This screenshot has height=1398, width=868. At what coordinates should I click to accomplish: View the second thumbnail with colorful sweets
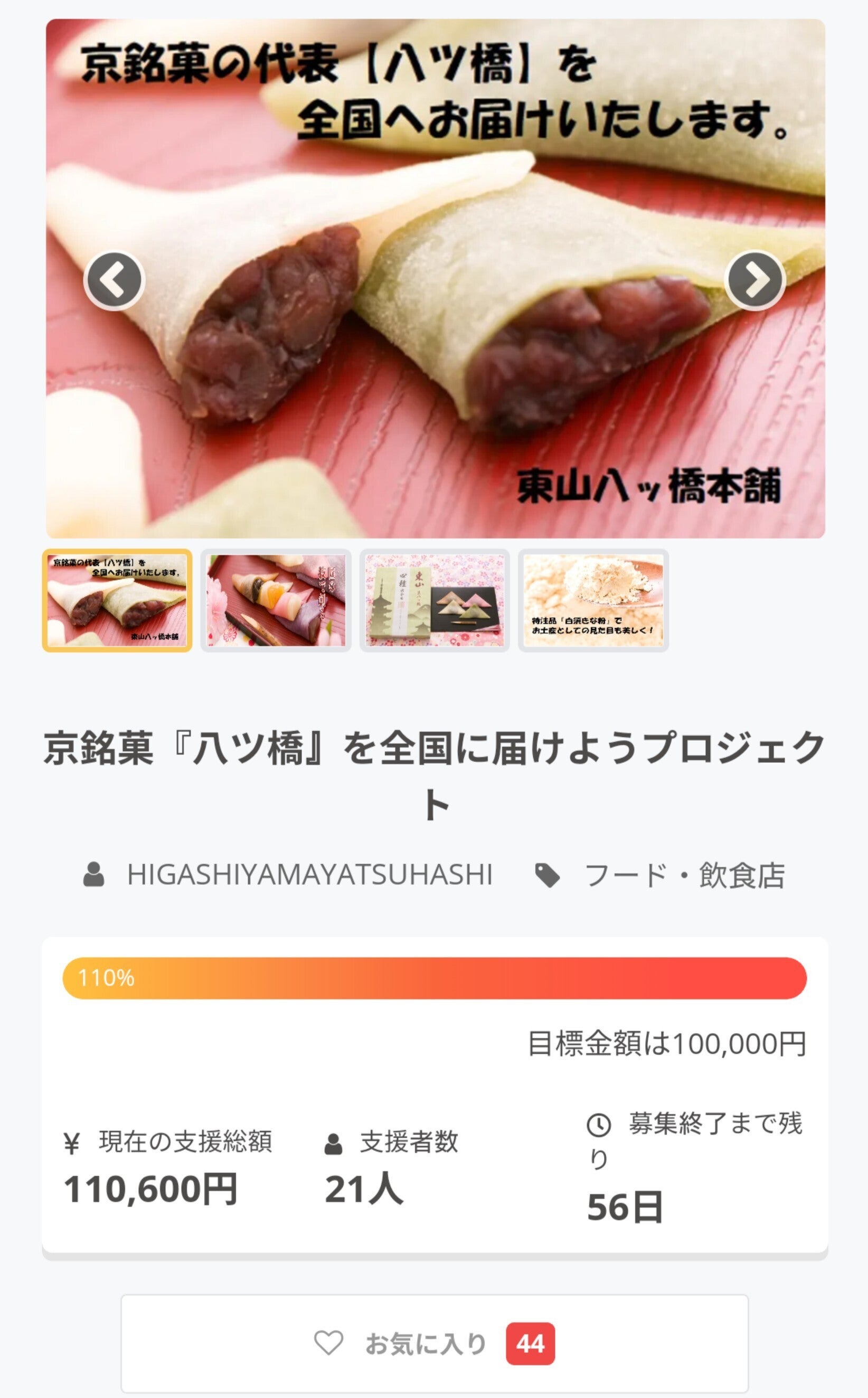276,600
